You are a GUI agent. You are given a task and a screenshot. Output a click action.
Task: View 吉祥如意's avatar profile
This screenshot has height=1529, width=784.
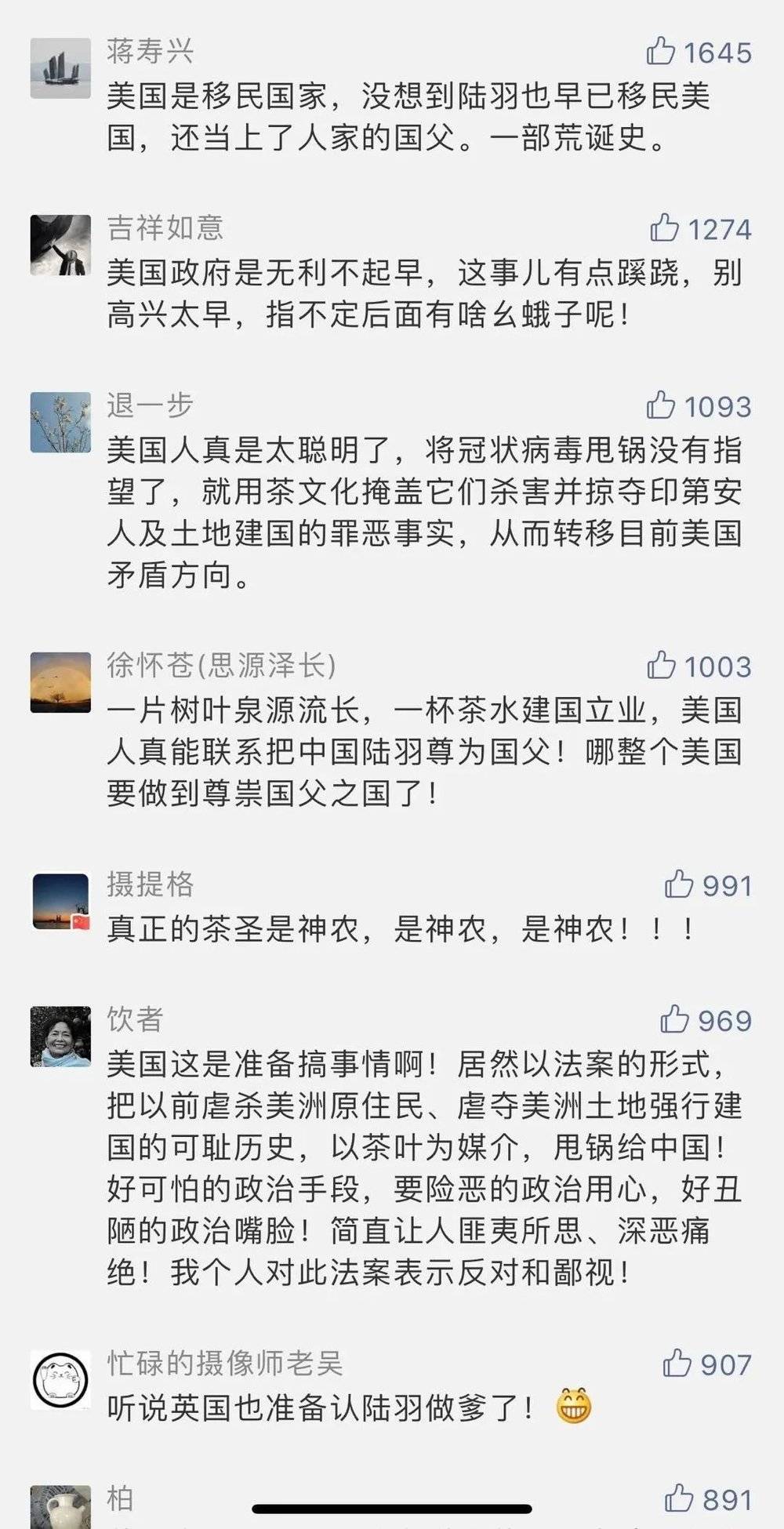[x=60, y=245]
